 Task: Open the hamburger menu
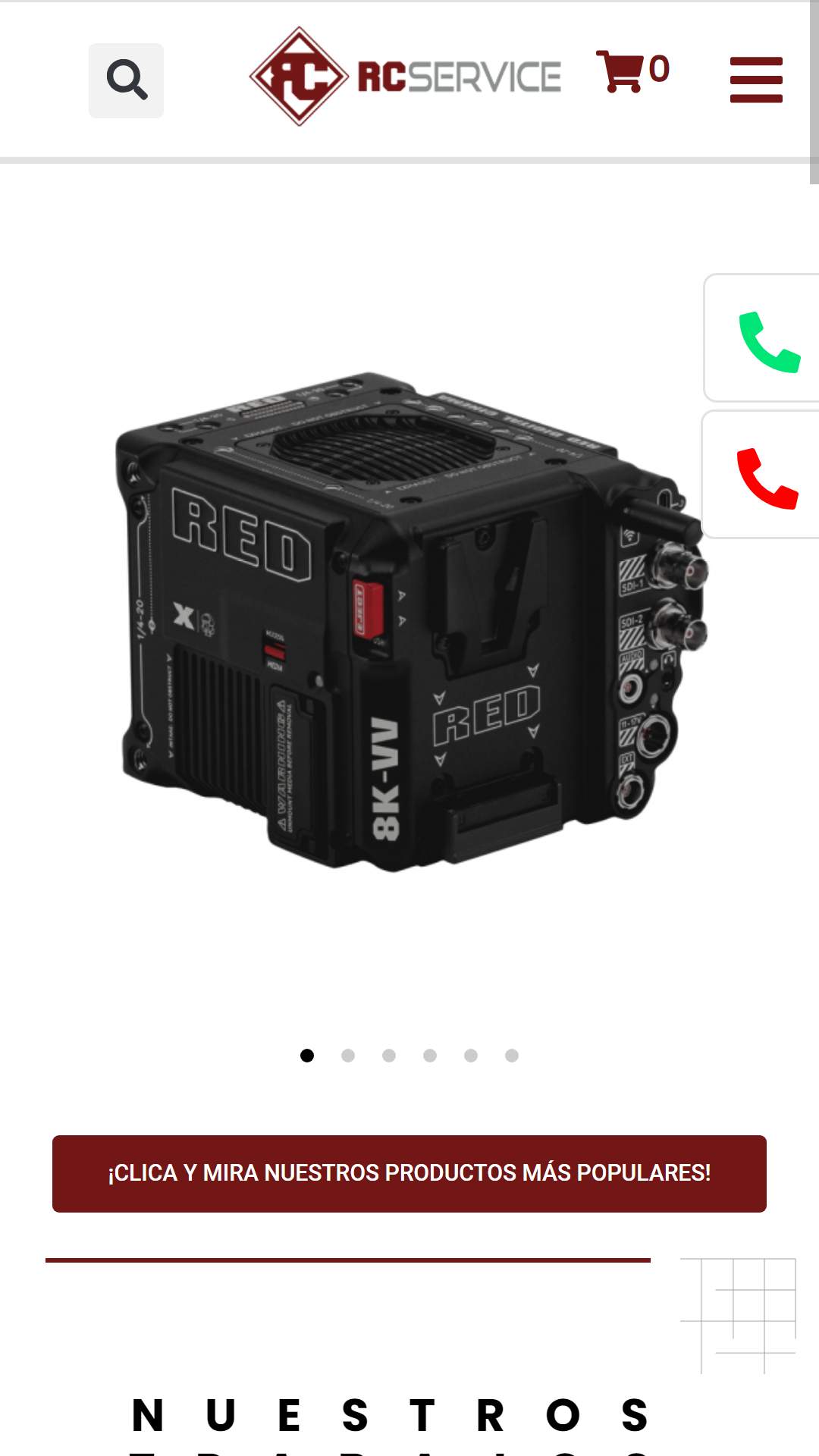pyautogui.click(x=755, y=80)
